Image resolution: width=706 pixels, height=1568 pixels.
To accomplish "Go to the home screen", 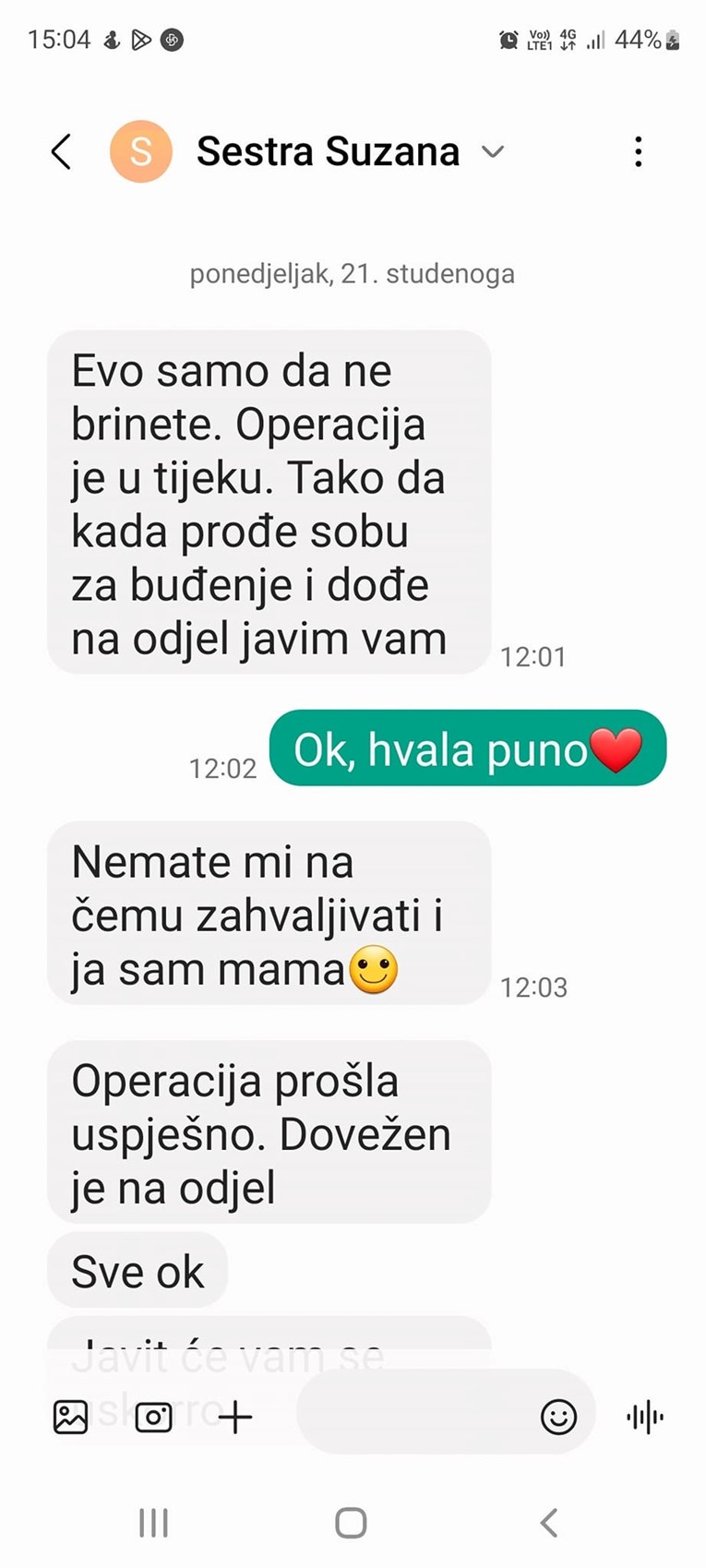I will pos(351,1522).
